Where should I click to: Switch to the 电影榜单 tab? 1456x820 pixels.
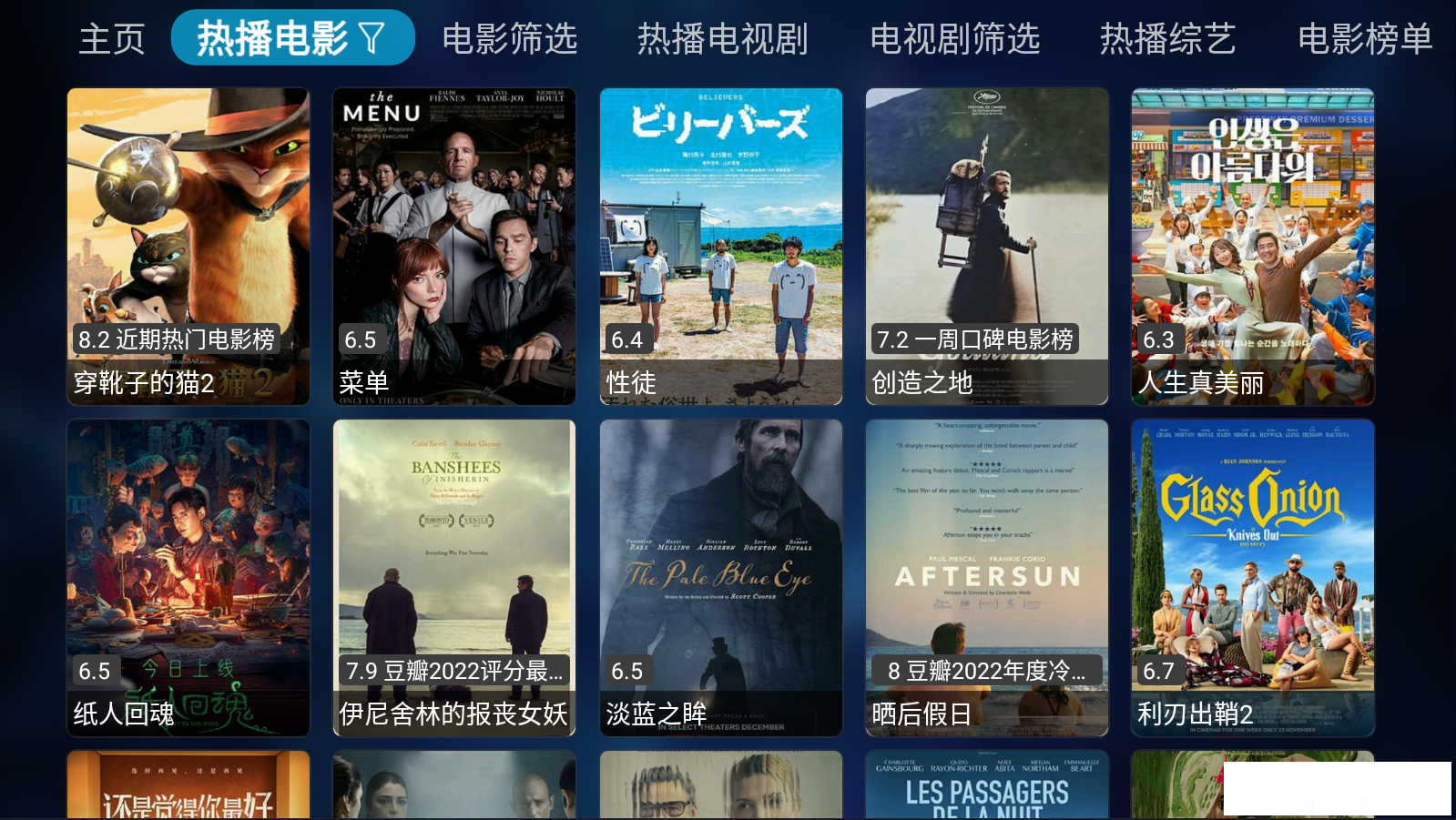[x=1364, y=39]
